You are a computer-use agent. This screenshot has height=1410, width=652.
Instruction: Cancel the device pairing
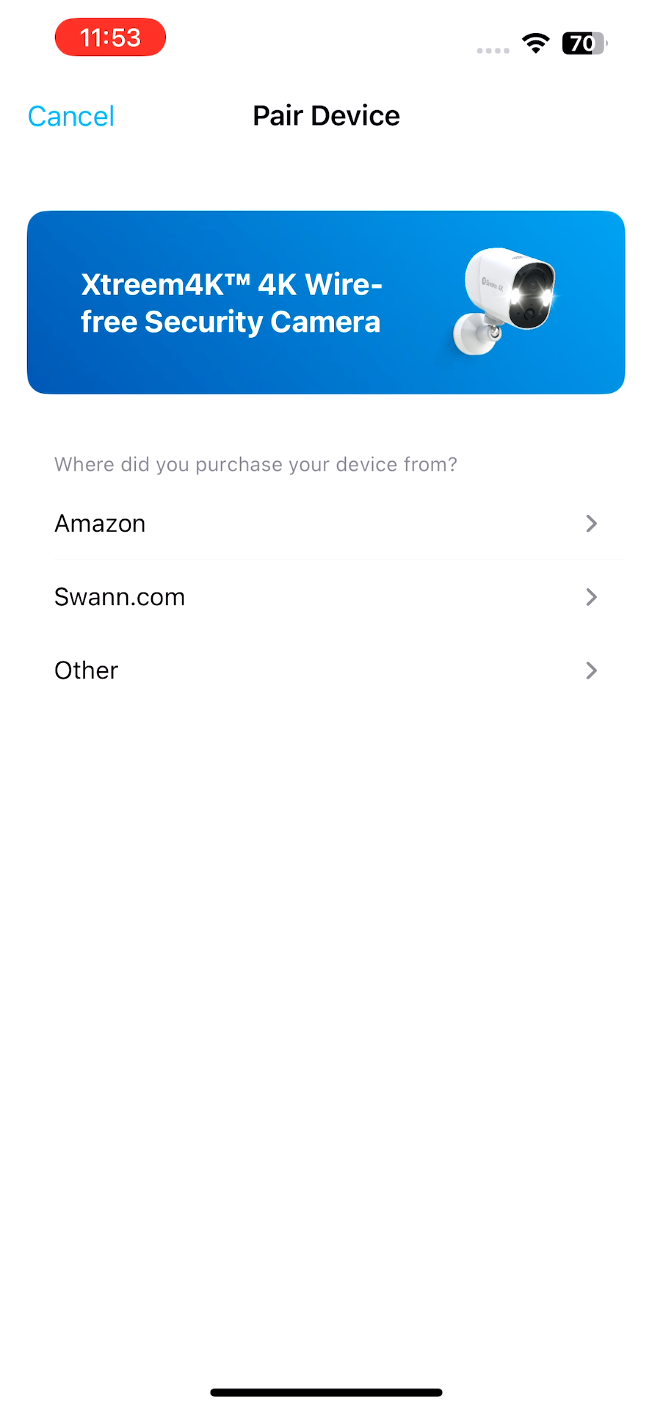(71, 116)
